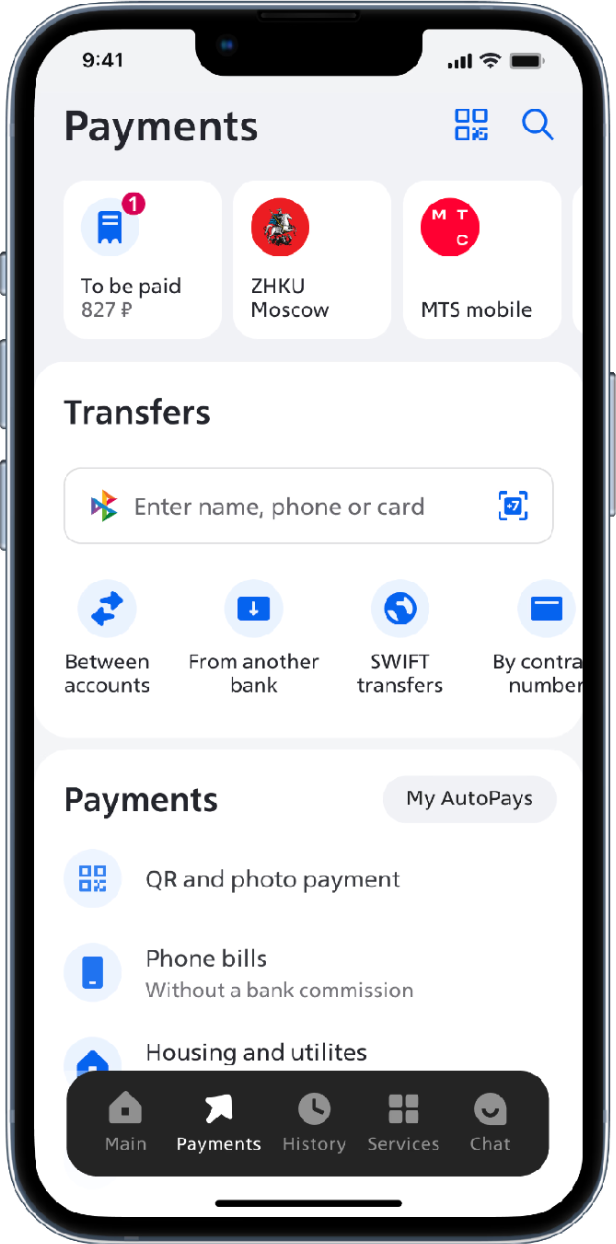Viewport: 616px width, 1244px height.
Task: Open the ZHKU Moscow payment card
Action: [311, 260]
